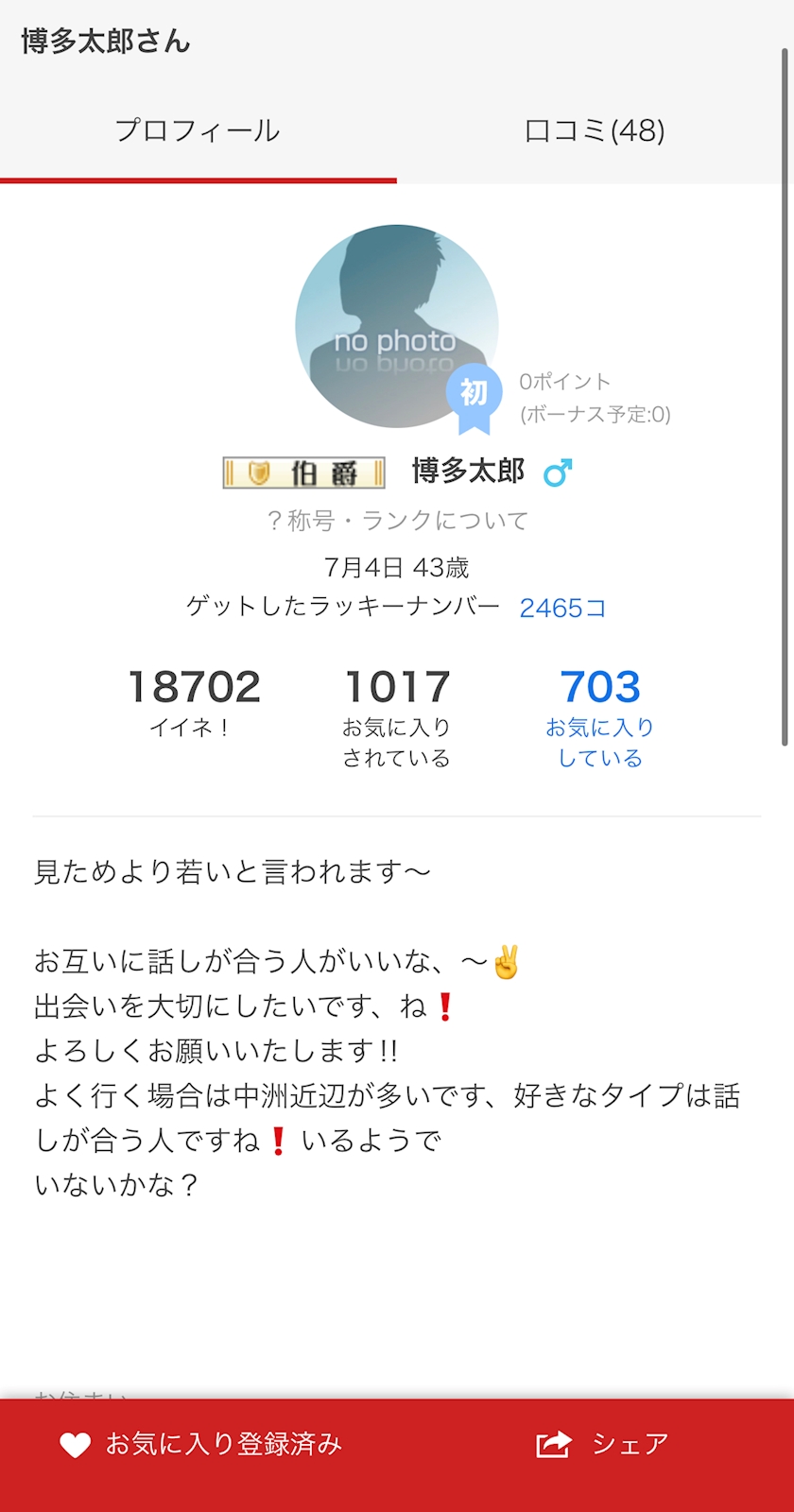Open the 口コミ(48) reviews tab
The height and width of the screenshot is (1512, 794).
pos(595,131)
